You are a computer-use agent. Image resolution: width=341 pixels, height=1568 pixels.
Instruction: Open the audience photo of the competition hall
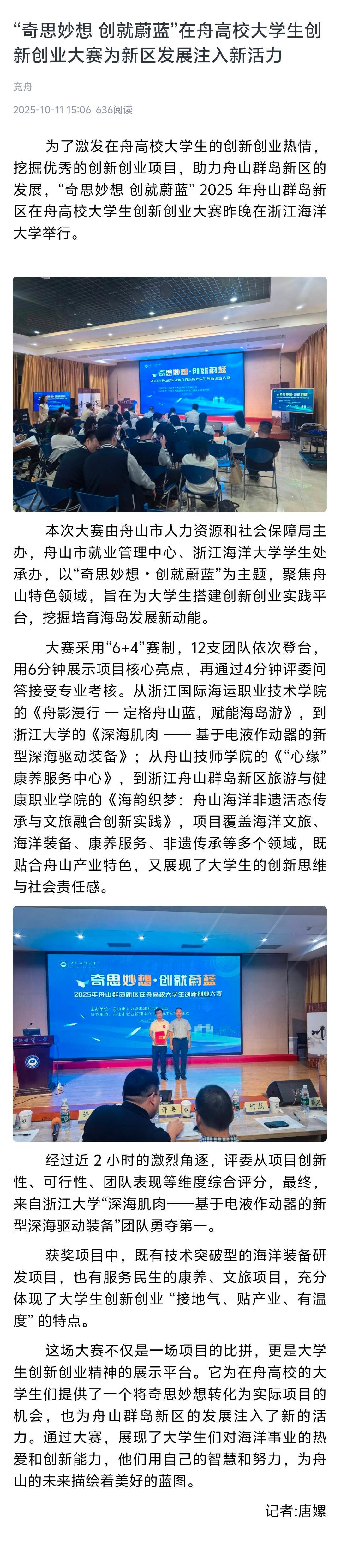170,394
